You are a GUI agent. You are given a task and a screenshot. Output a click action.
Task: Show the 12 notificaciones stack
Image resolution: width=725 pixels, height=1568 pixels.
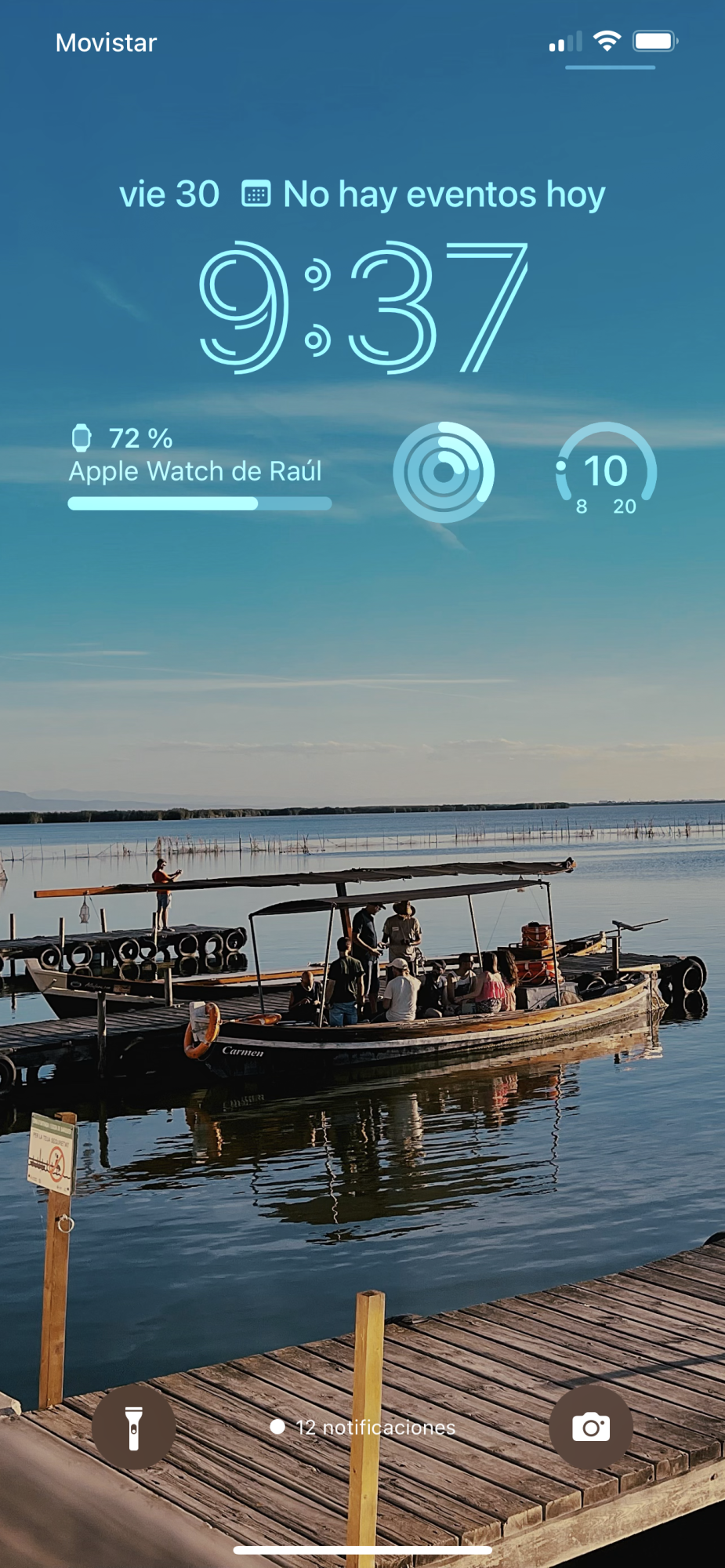tap(363, 1427)
